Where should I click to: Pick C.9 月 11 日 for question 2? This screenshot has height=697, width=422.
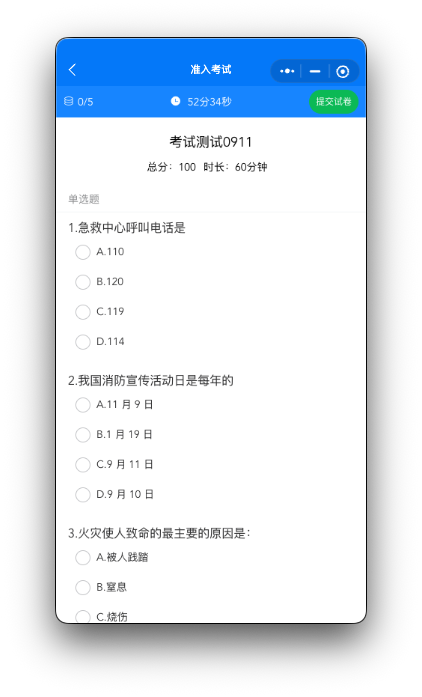coord(114,465)
